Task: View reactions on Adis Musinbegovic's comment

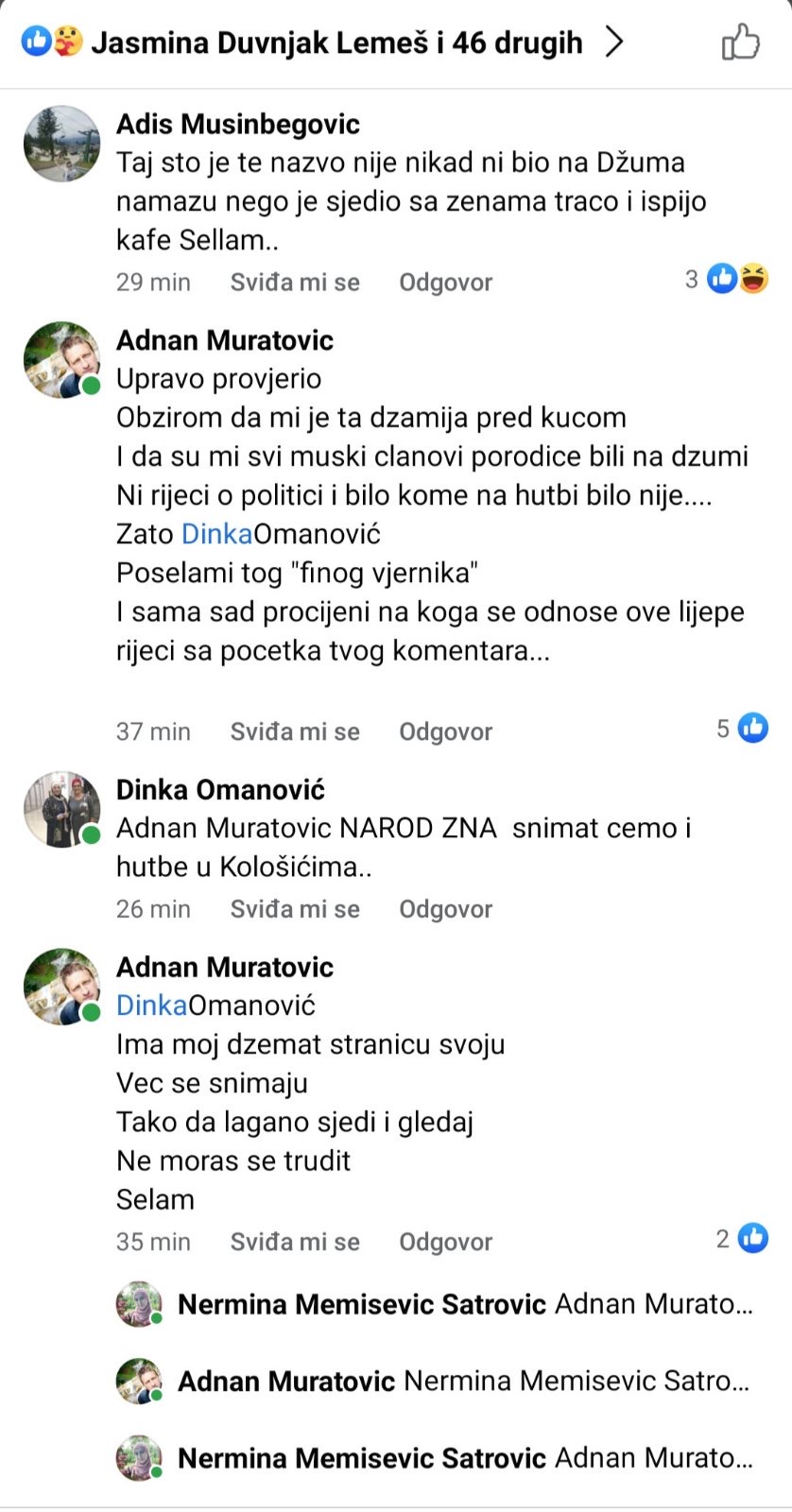Action: pyautogui.click(x=728, y=279)
